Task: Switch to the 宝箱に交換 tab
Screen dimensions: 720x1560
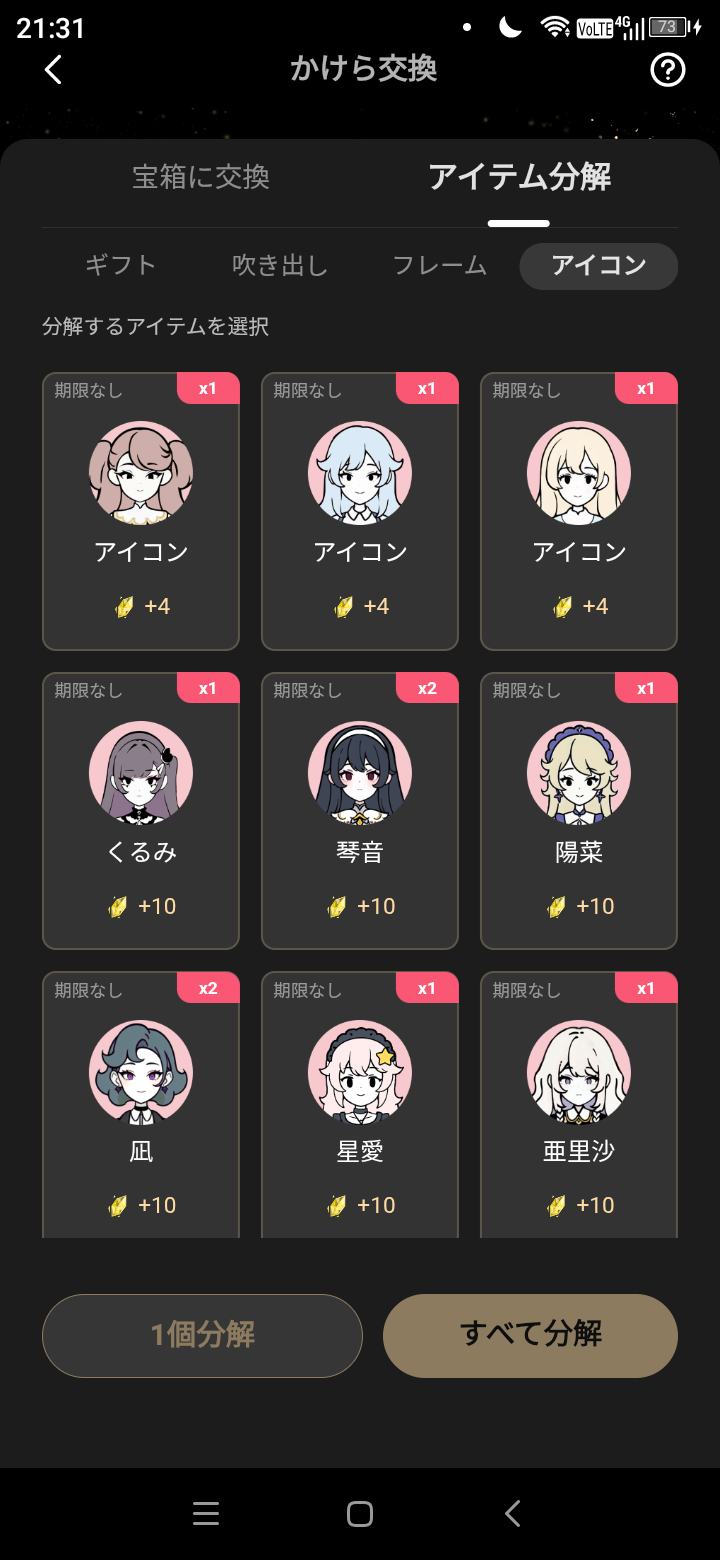Action: pos(201,177)
